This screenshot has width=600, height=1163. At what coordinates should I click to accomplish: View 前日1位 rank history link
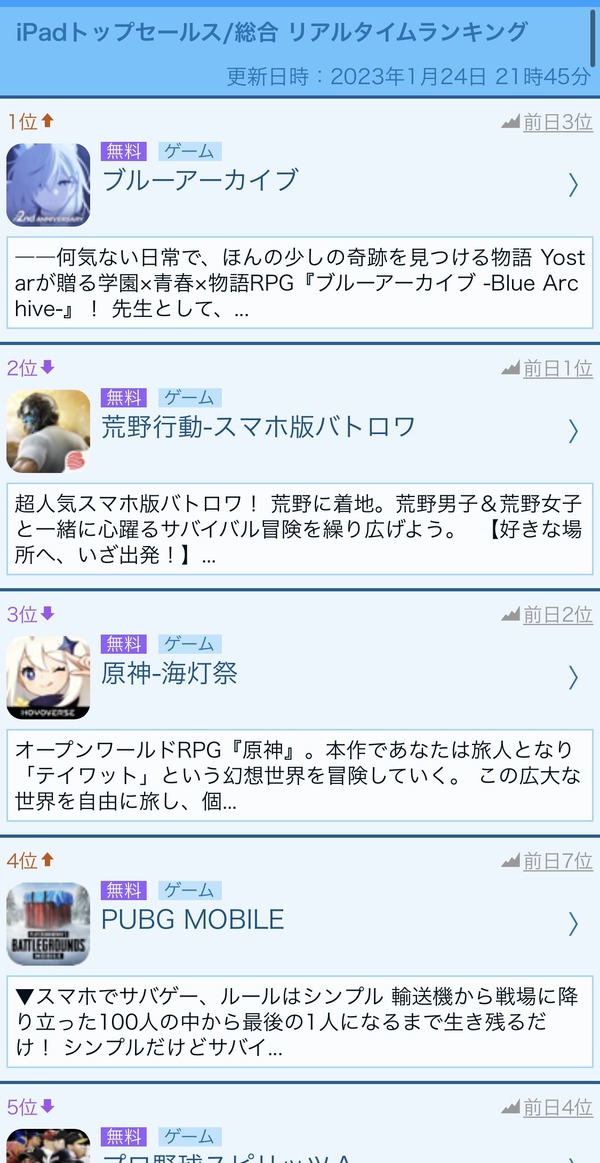click(x=547, y=369)
